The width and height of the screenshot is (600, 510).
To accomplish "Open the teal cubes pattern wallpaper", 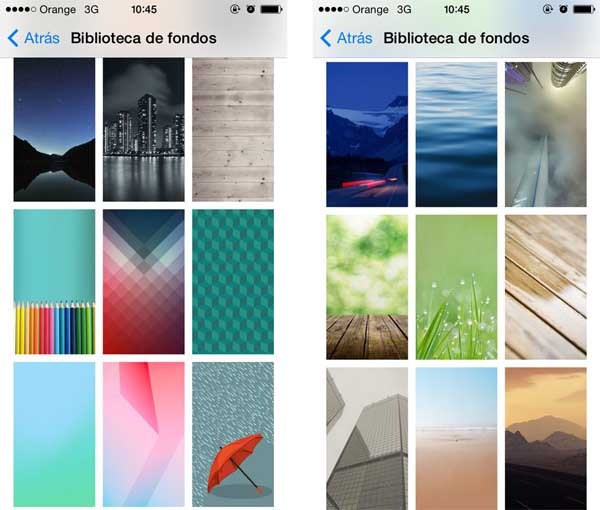I will coord(232,282).
